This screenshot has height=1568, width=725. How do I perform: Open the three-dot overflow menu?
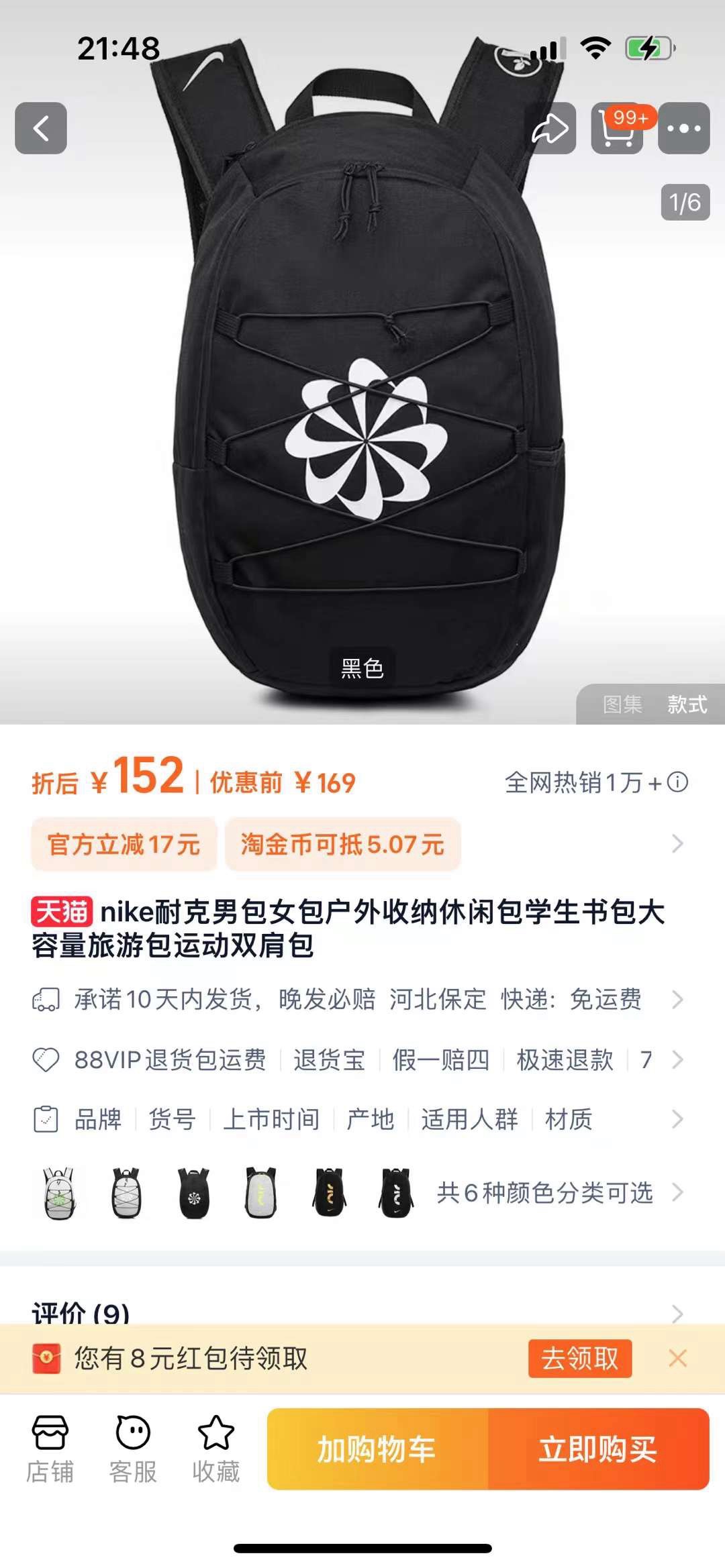tap(683, 128)
